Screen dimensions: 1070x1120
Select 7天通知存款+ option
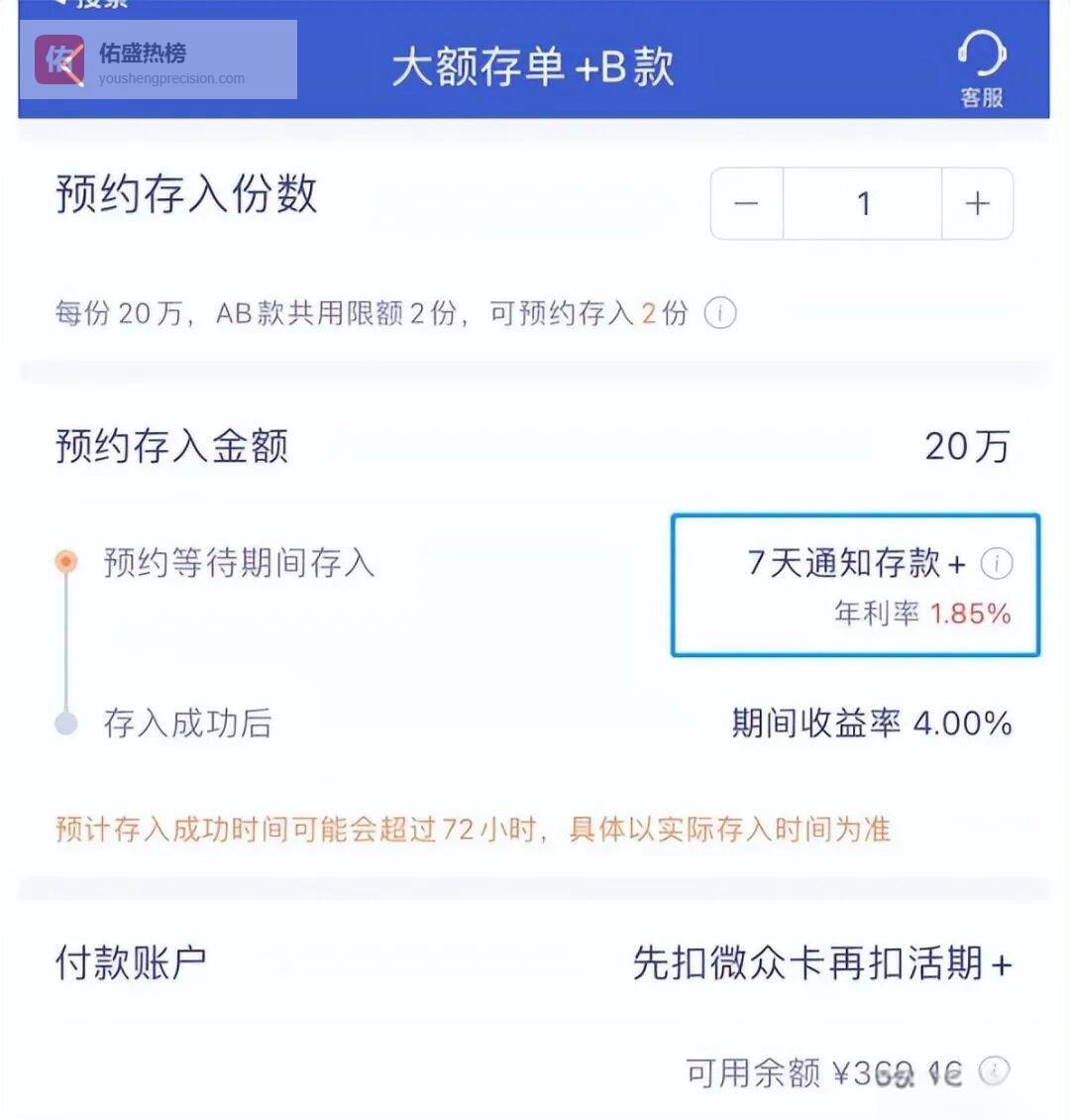(x=854, y=585)
